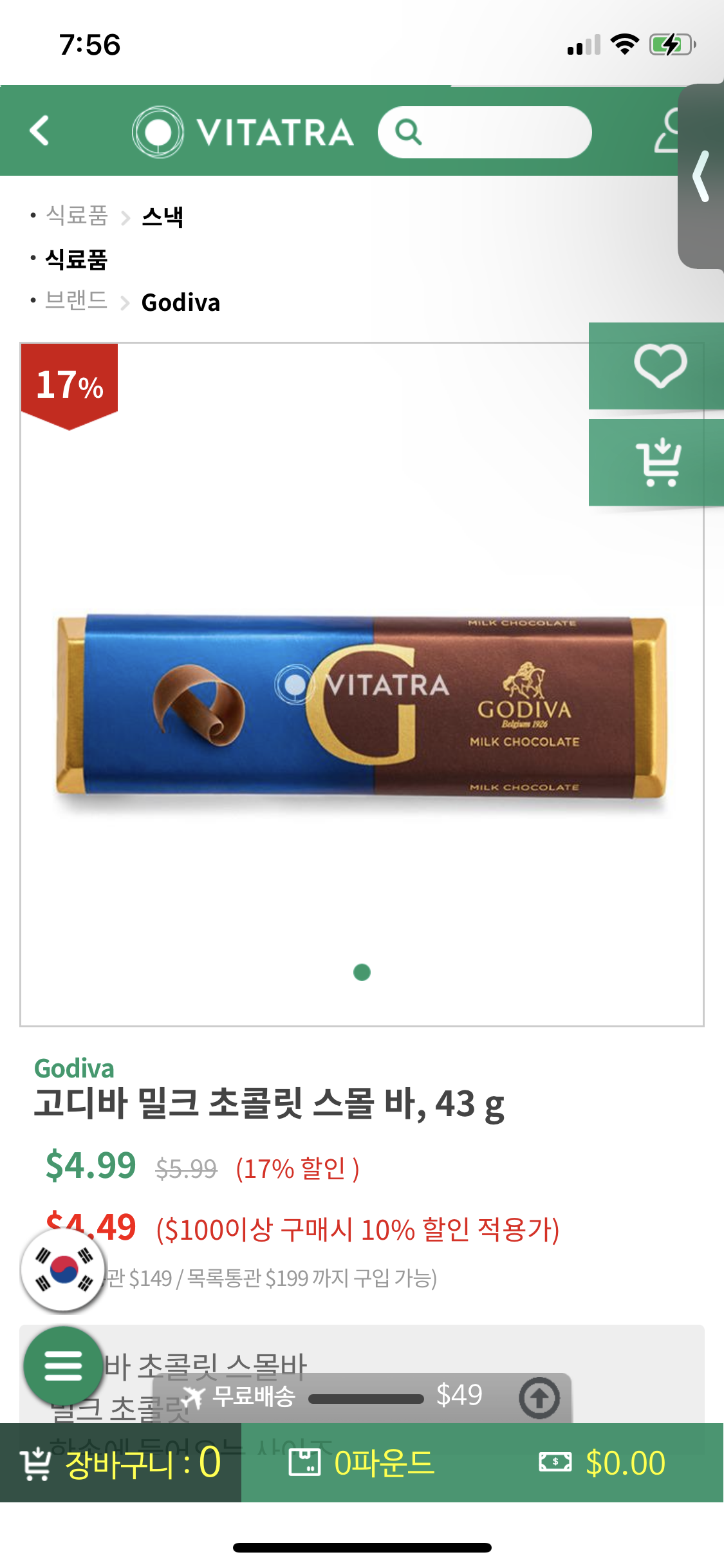Change country via Korean flag button
Image resolution: width=724 pixels, height=1568 pixels.
point(63,1270)
